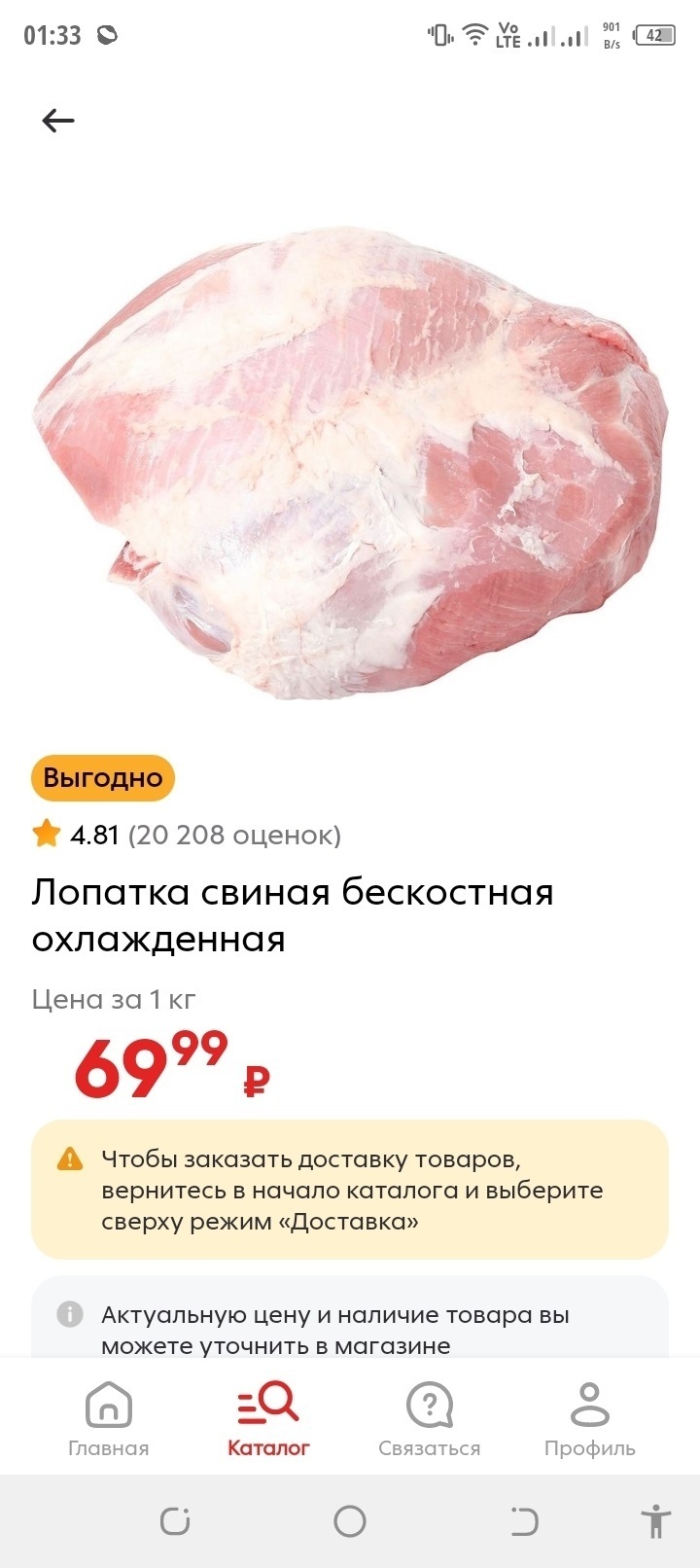
Task: Go to the Профиль tab
Action: pos(589,1418)
